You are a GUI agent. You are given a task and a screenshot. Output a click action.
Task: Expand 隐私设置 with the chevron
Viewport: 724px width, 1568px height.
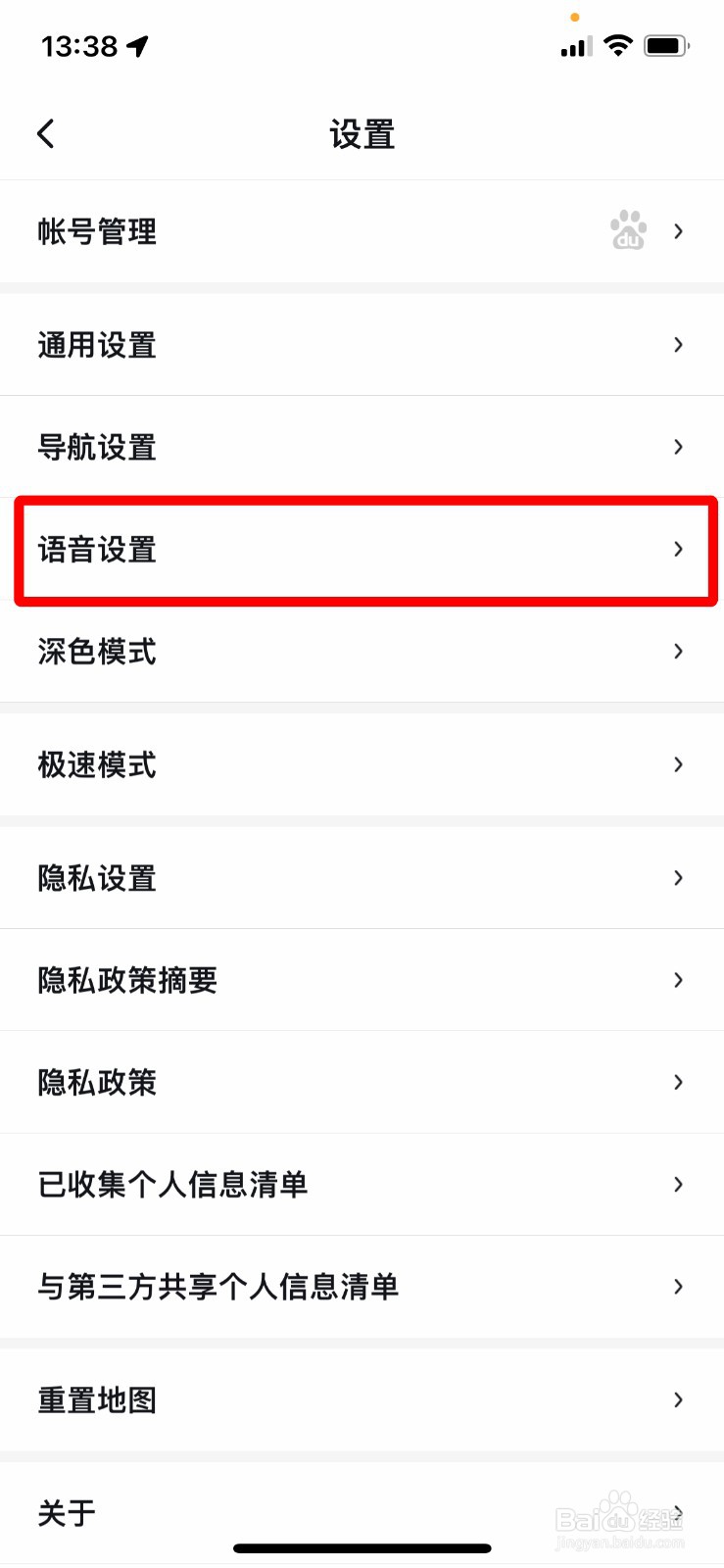pos(678,878)
